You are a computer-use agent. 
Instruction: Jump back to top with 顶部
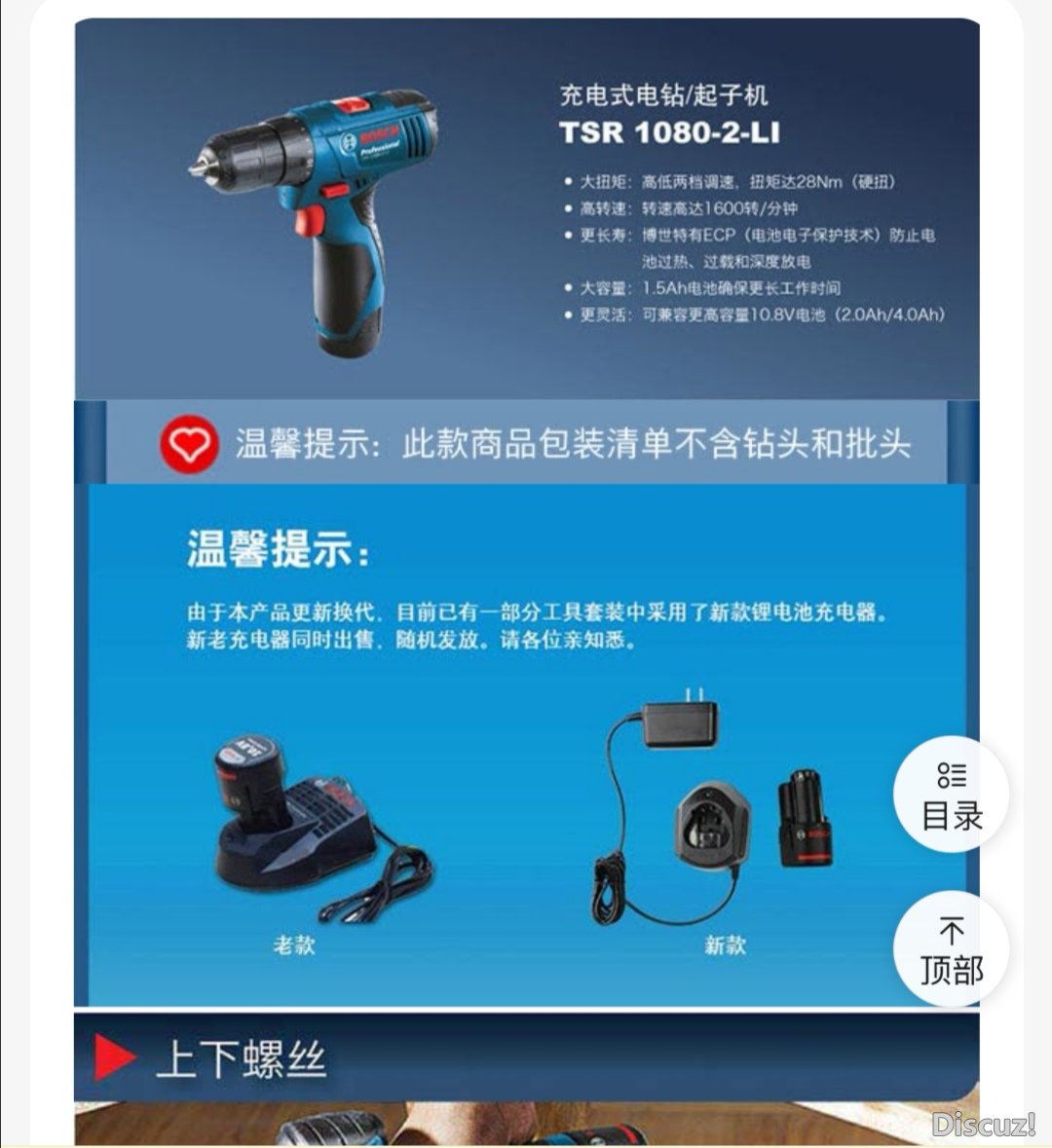(952, 949)
